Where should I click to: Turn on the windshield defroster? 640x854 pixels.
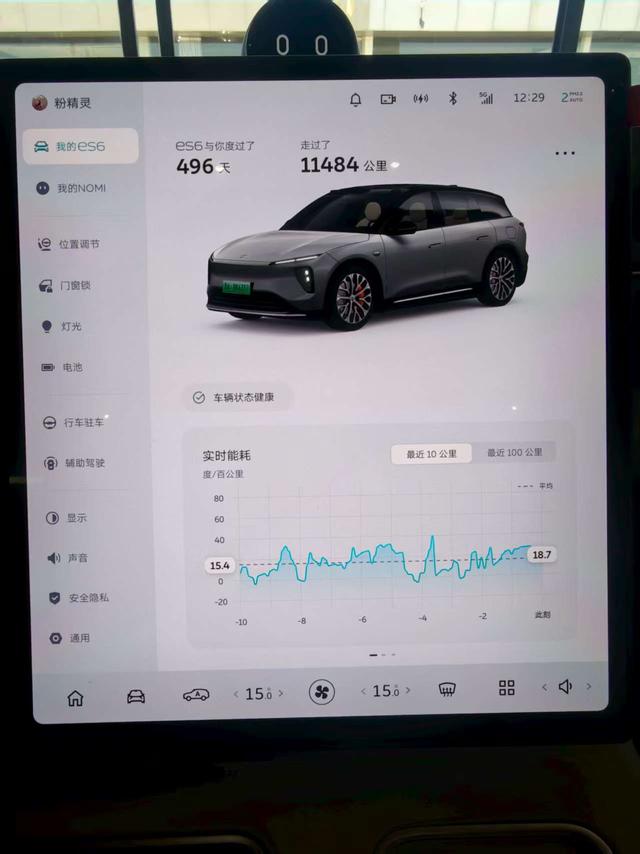447,690
